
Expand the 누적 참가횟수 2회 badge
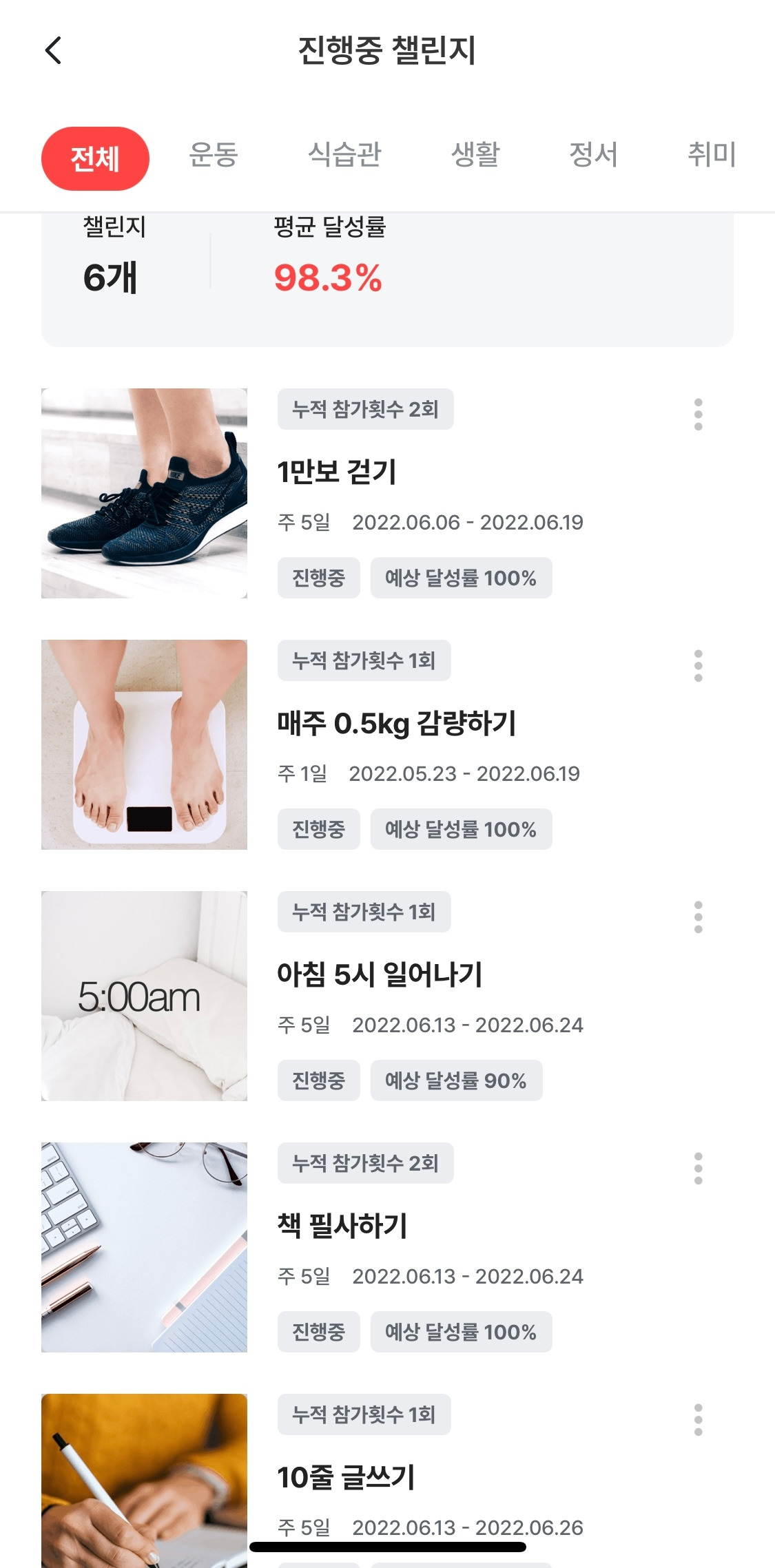pos(365,409)
